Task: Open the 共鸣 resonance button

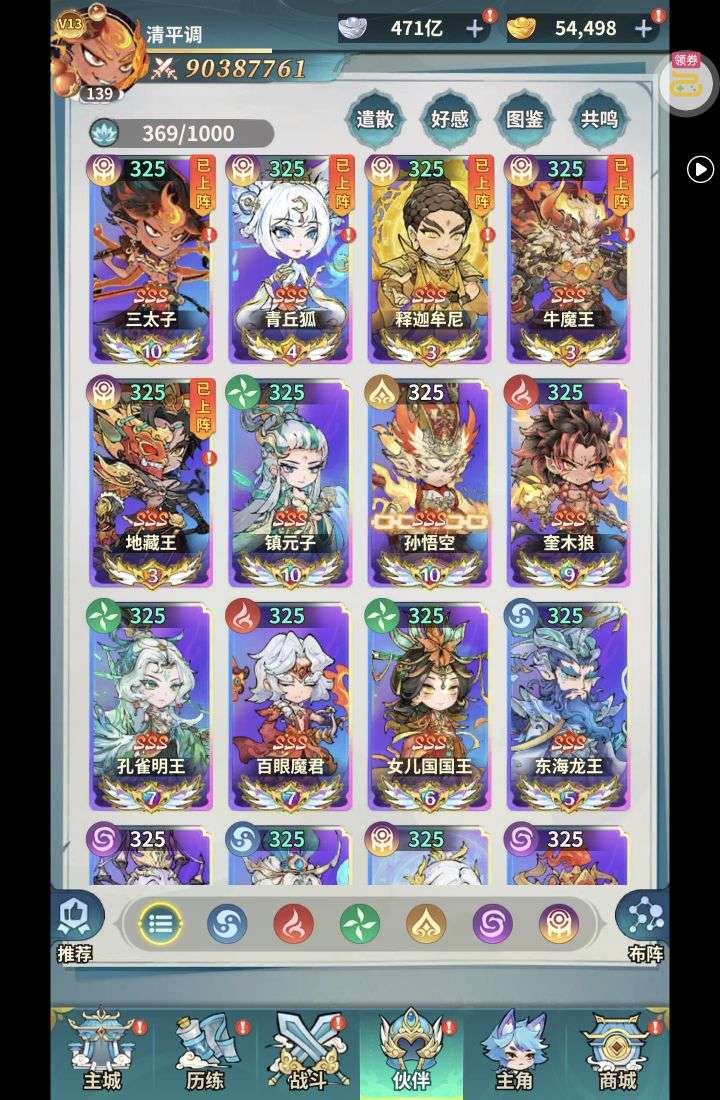Action: (x=600, y=119)
